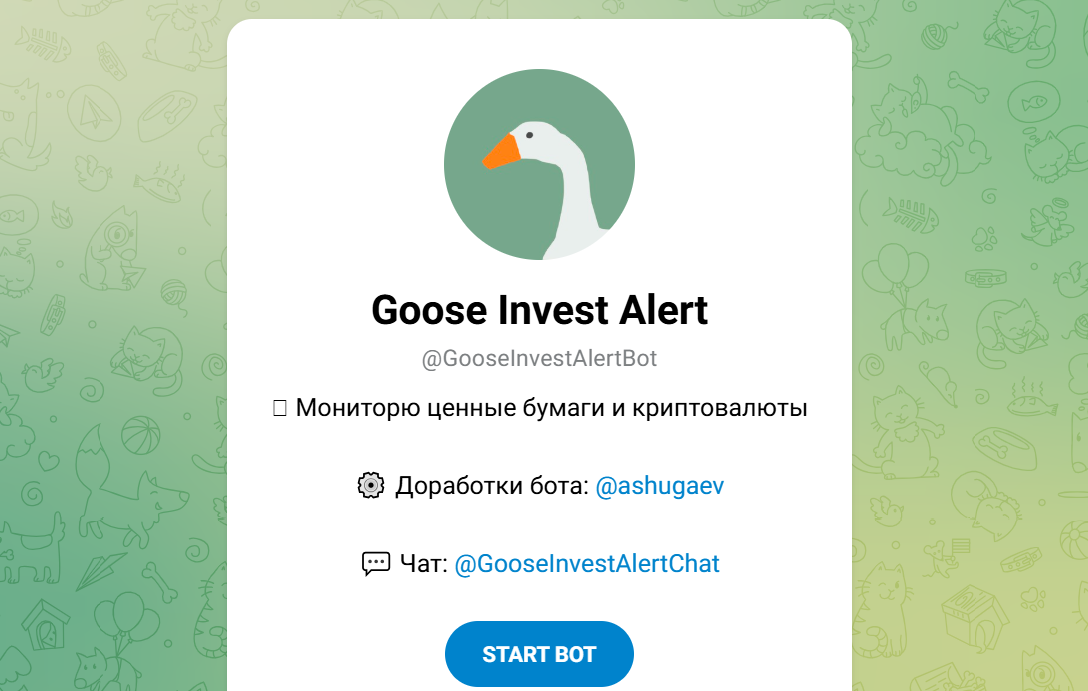Tap the START BOT button

[x=539, y=654]
